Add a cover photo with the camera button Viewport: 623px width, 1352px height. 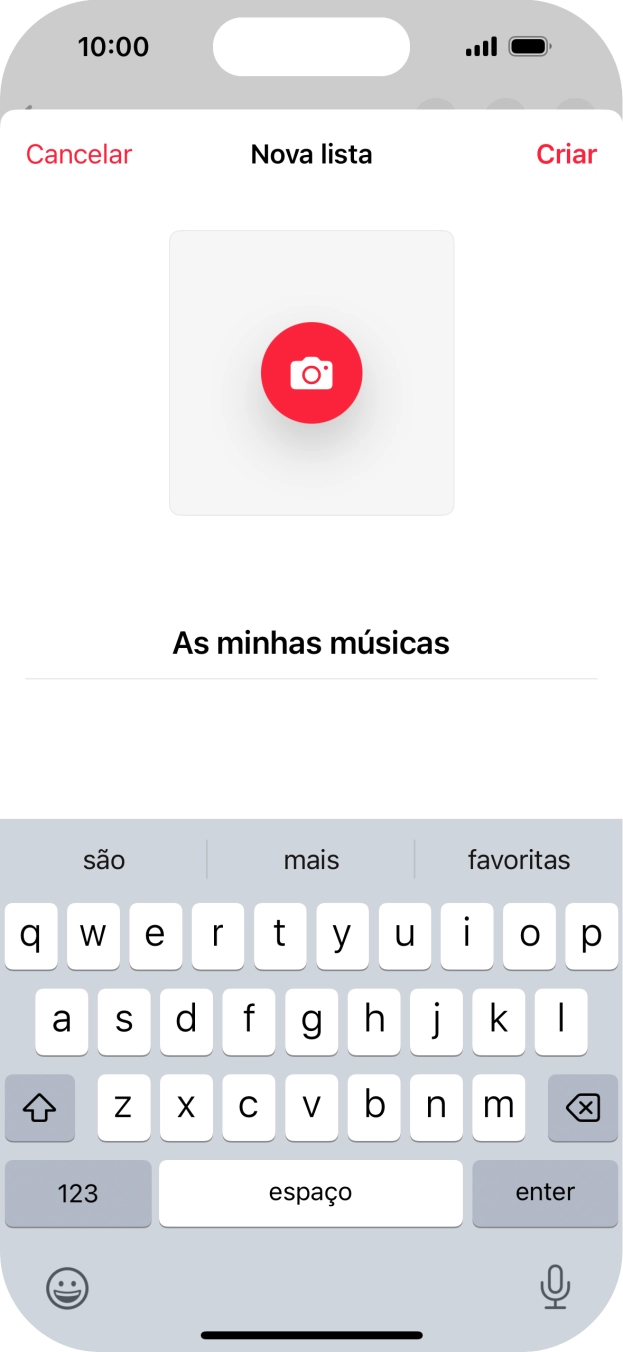pos(311,373)
